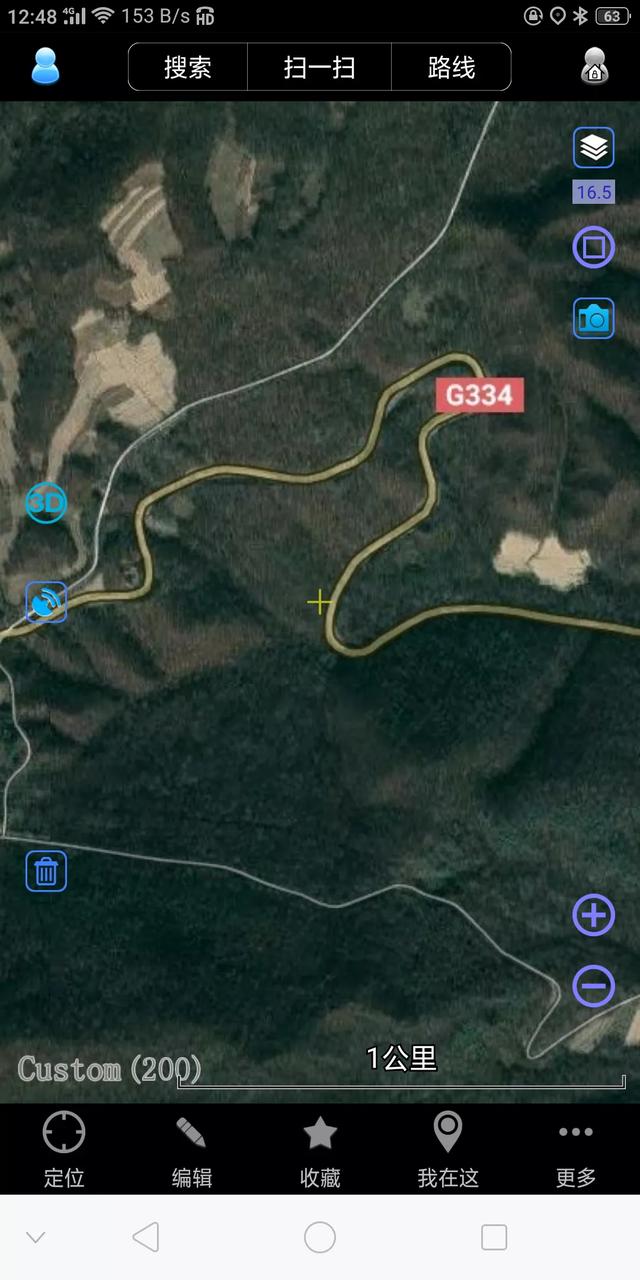640x1280 pixels.
Task: Open the user account icon
Action: [46, 66]
